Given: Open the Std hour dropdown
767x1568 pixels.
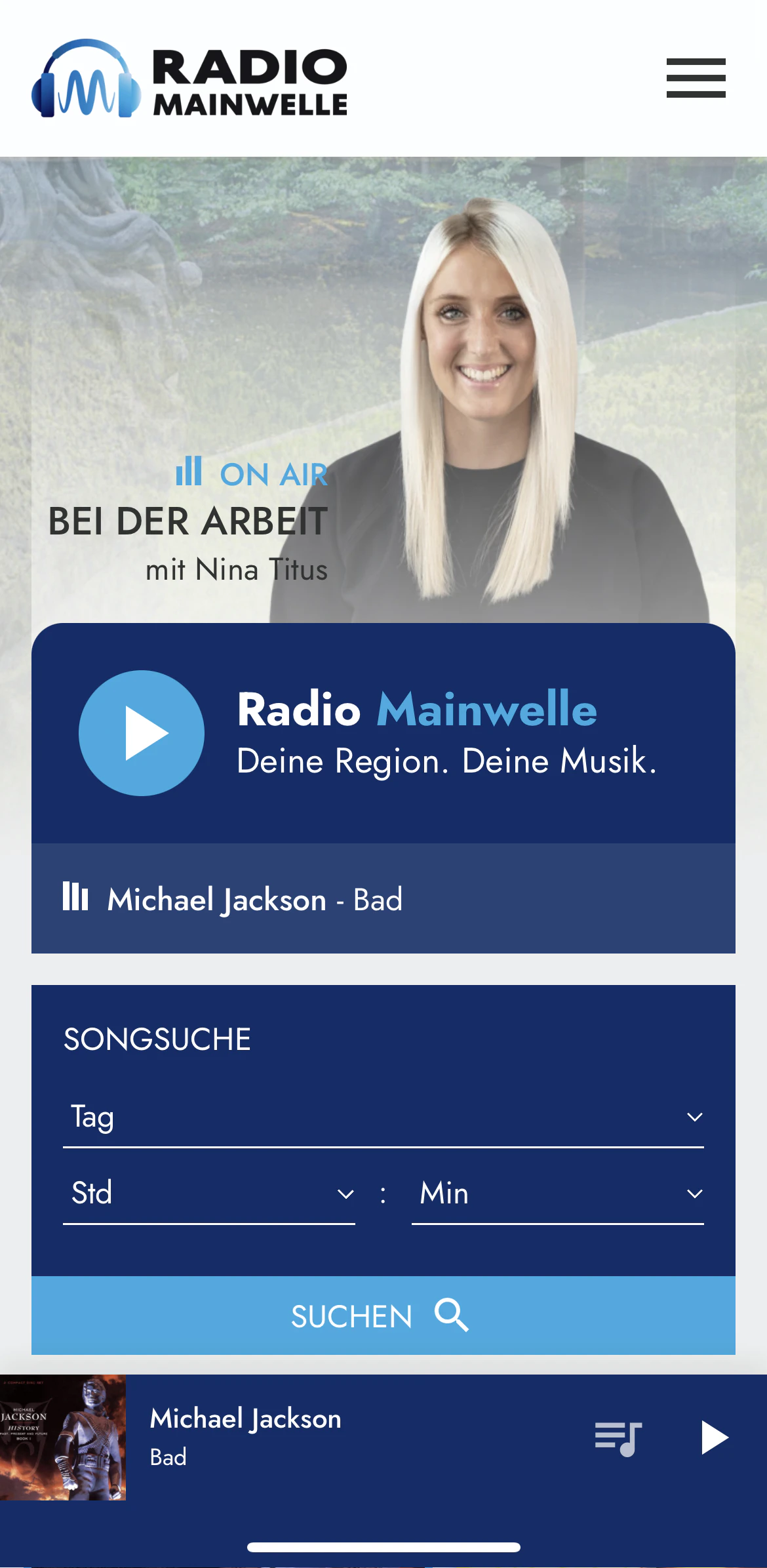Looking at the screenshot, I should 208,1194.
